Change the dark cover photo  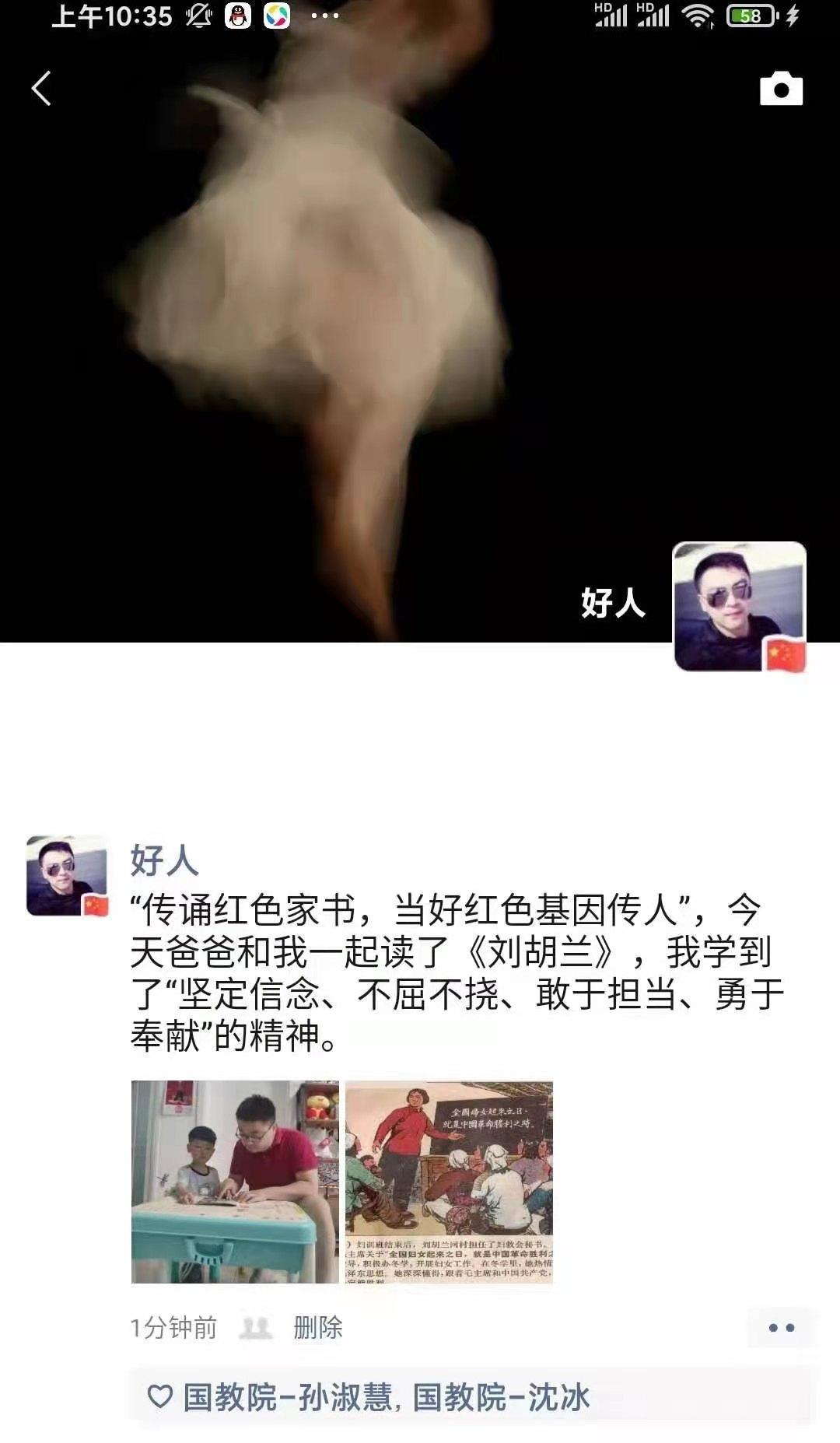311,311
